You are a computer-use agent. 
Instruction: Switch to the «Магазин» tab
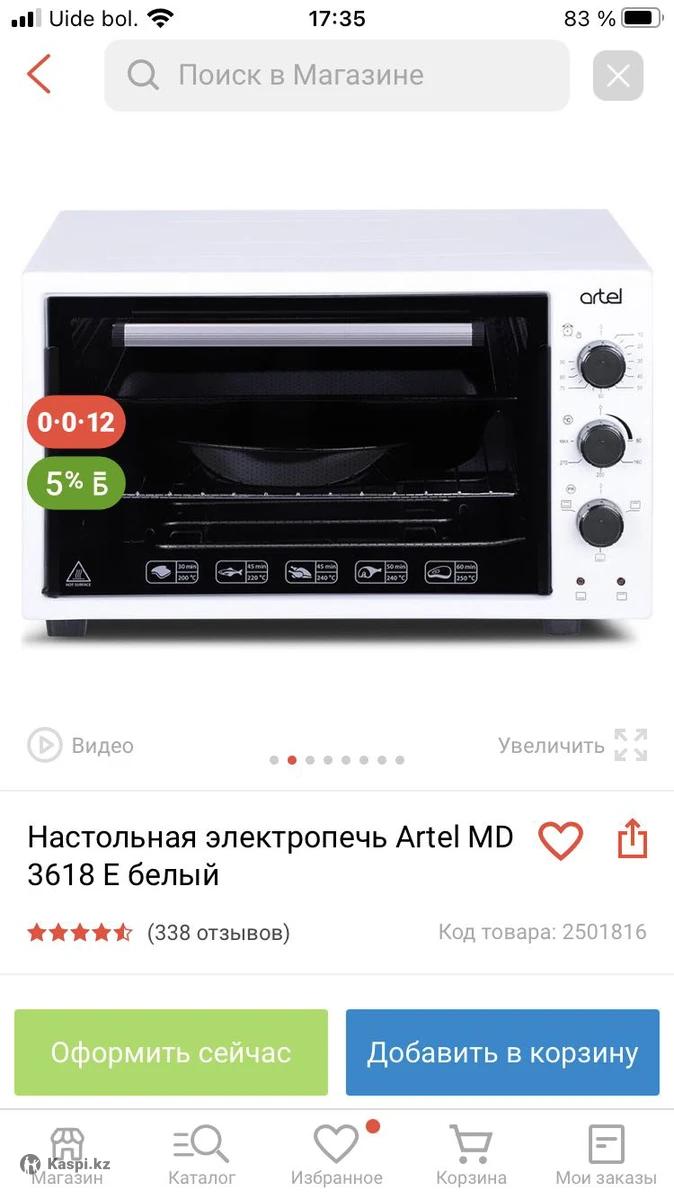(x=67, y=1155)
